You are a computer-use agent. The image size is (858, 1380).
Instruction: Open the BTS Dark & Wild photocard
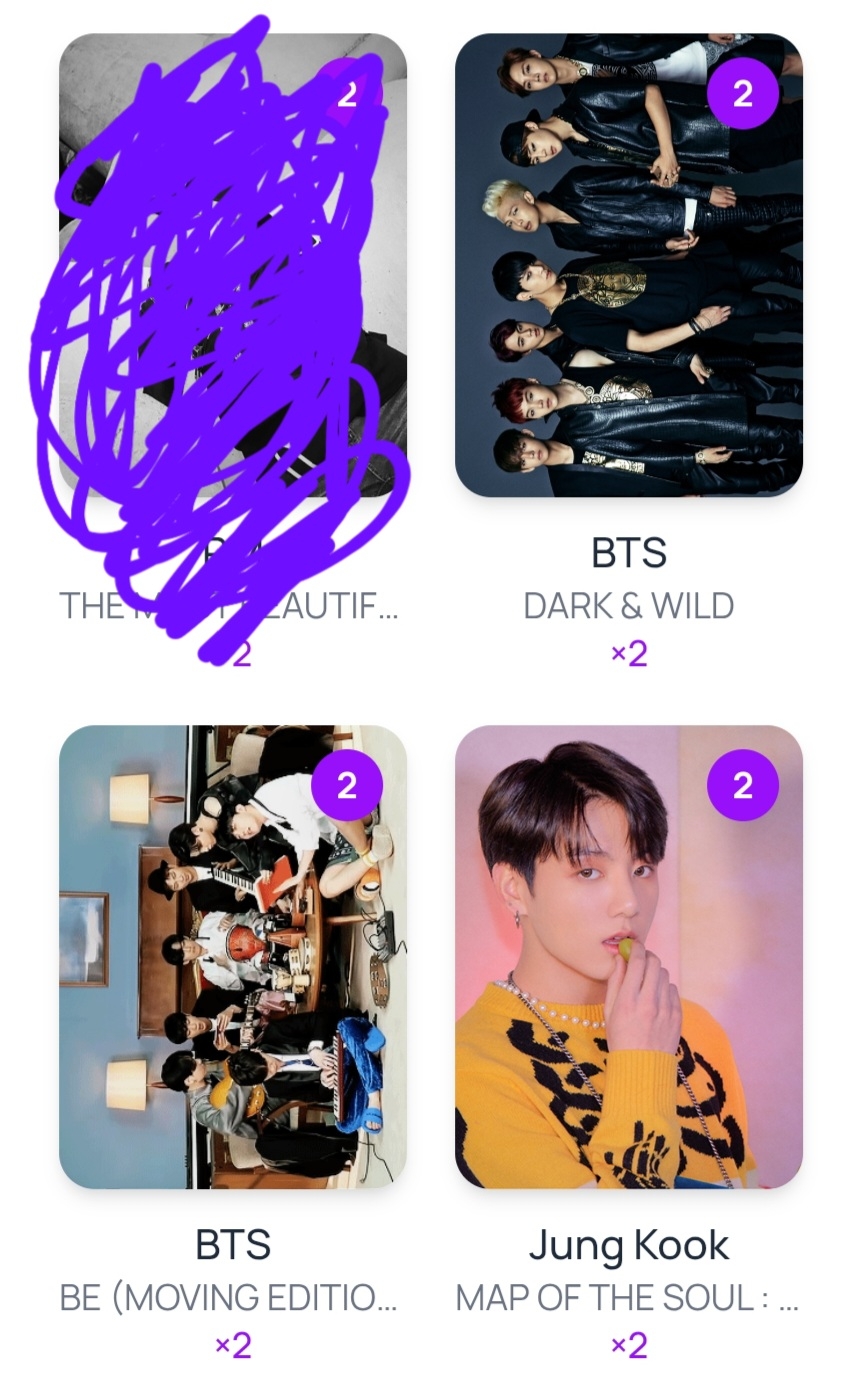click(x=628, y=265)
